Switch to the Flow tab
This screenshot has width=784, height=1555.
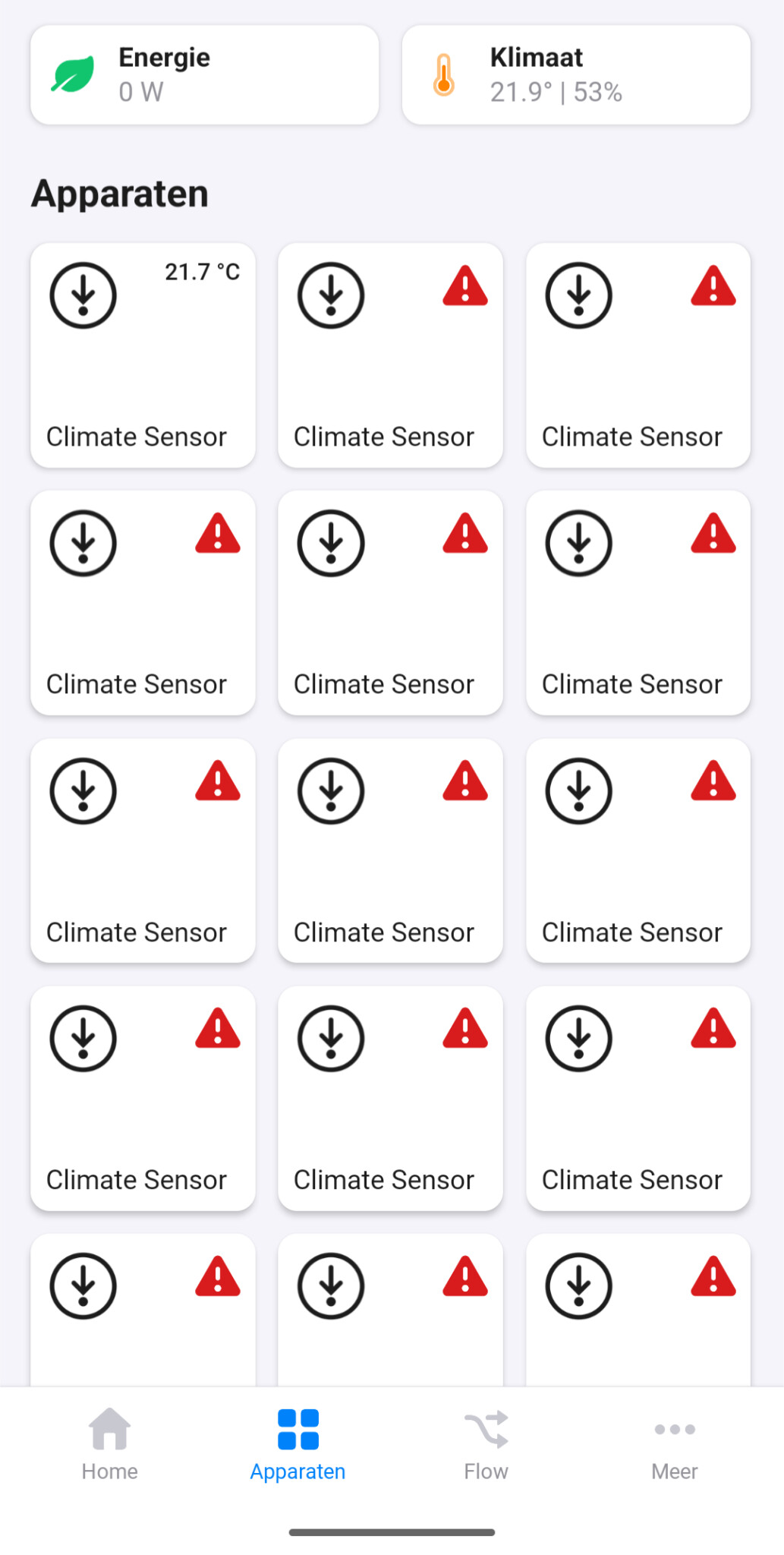pos(486,1445)
